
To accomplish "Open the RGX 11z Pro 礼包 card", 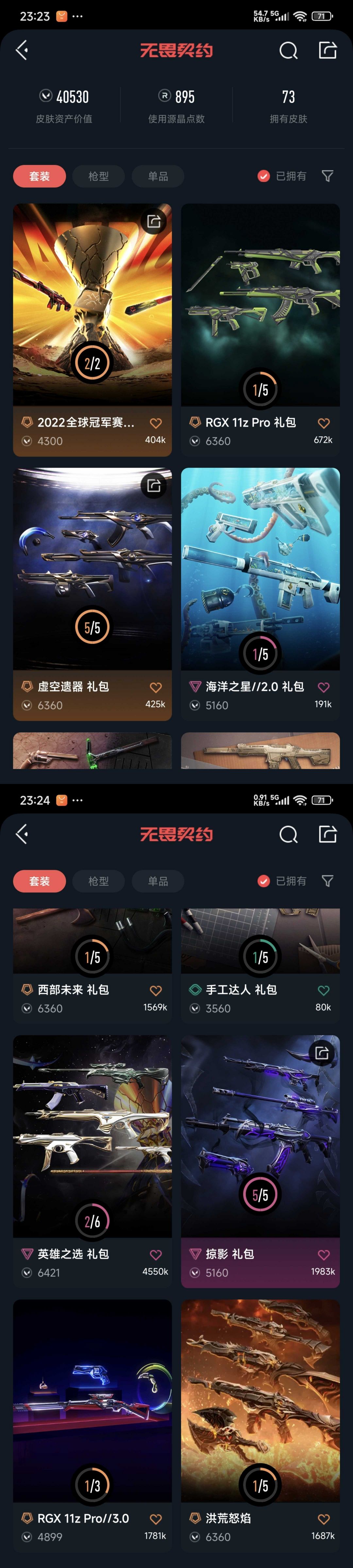I will click(x=260, y=304).
